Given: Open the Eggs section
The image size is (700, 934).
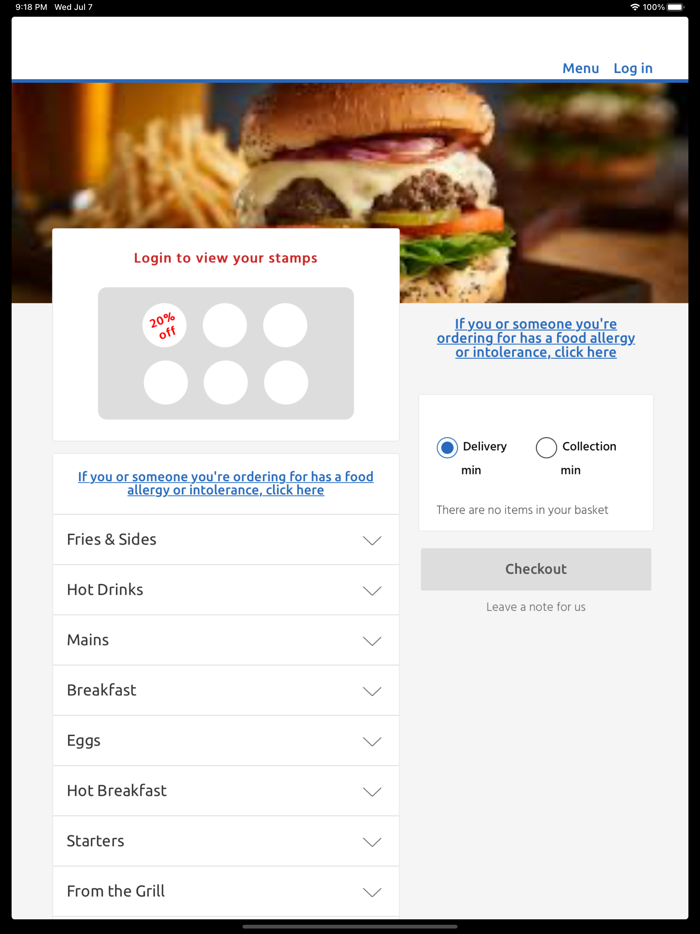Looking at the screenshot, I should pyautogui.click(x=226, y=741).
